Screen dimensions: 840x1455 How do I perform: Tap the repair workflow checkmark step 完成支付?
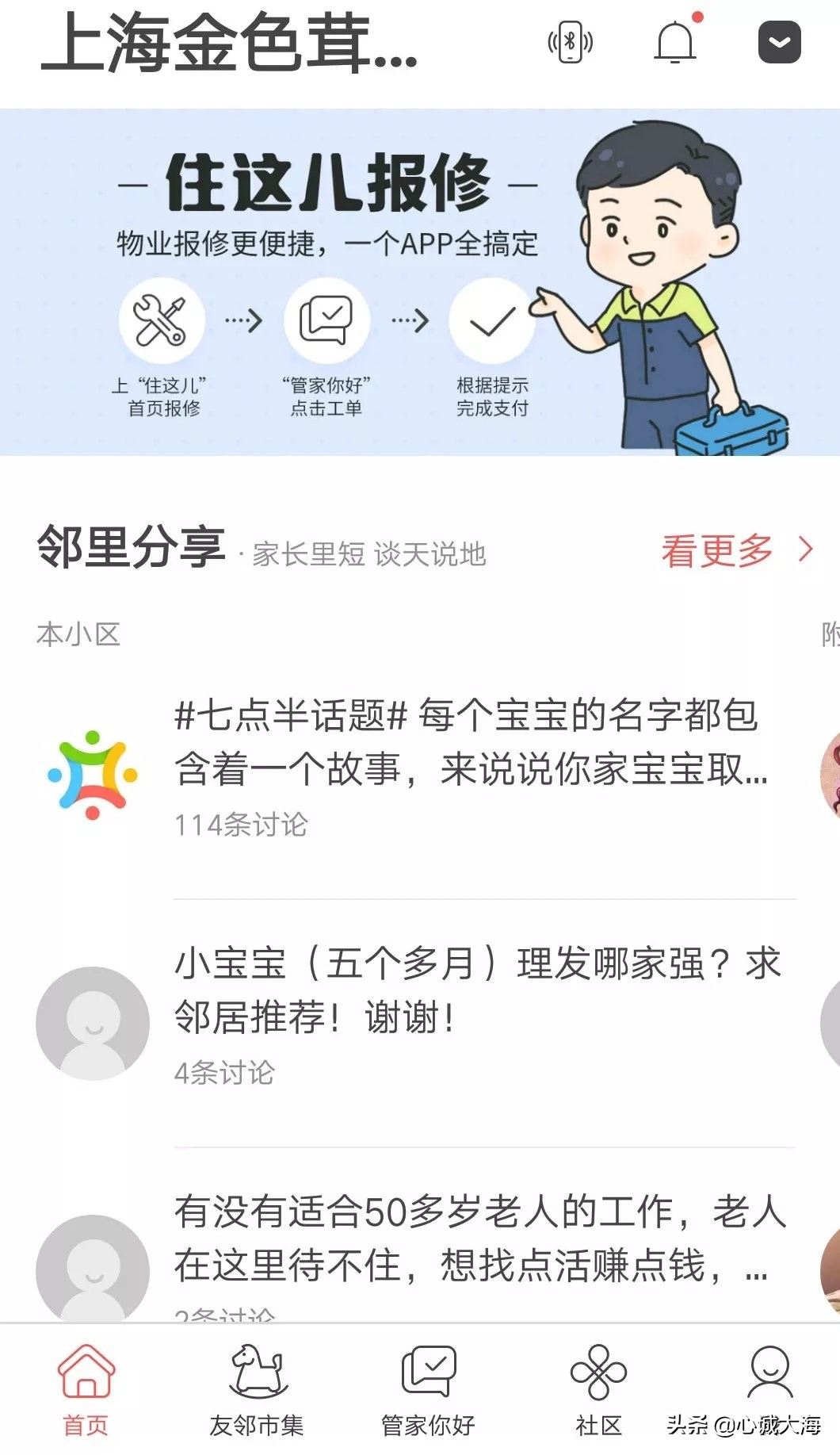click(x=493, y=320)
